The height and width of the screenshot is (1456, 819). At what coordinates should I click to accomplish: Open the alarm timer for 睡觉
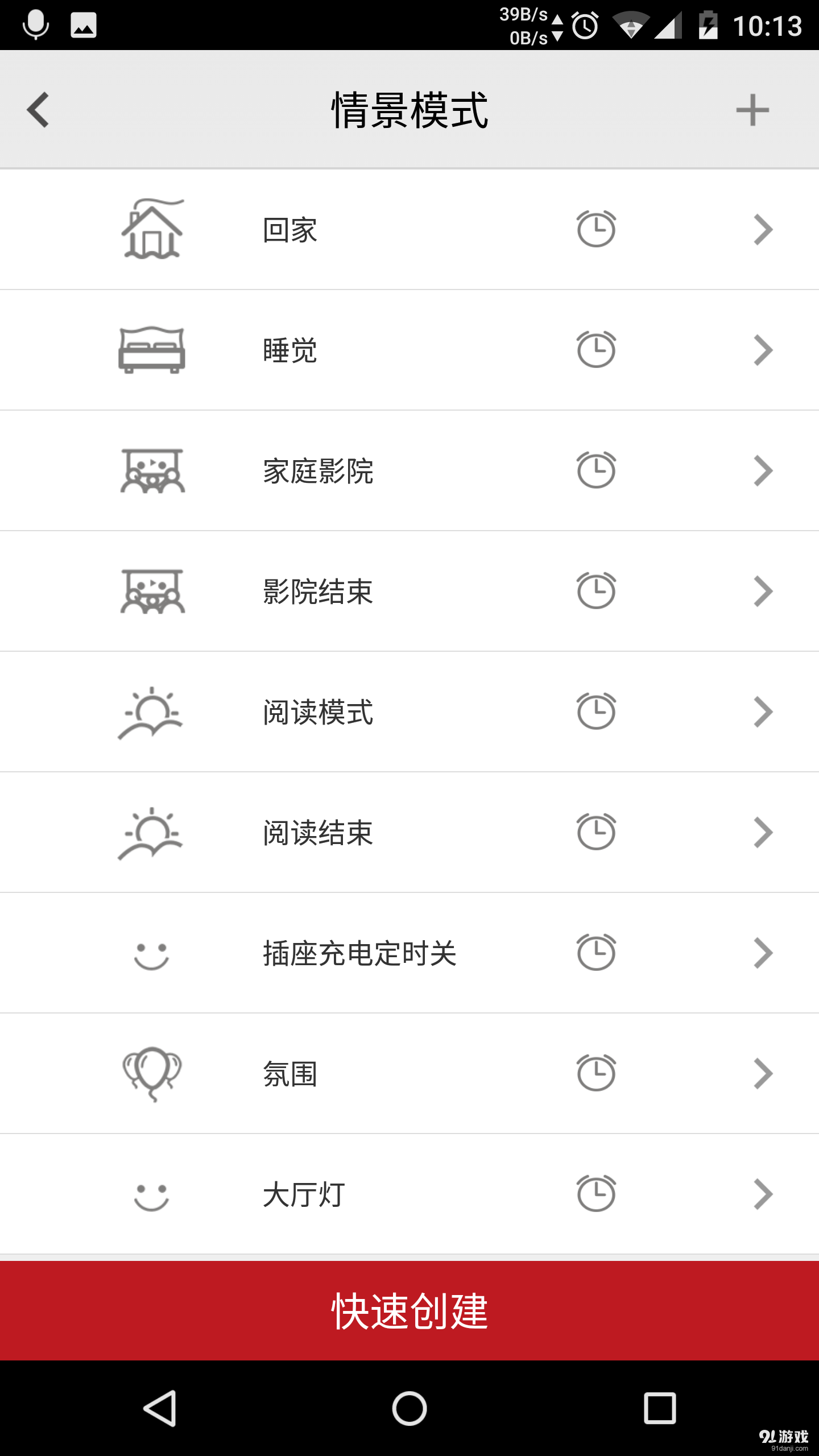(x=595, y=350)
